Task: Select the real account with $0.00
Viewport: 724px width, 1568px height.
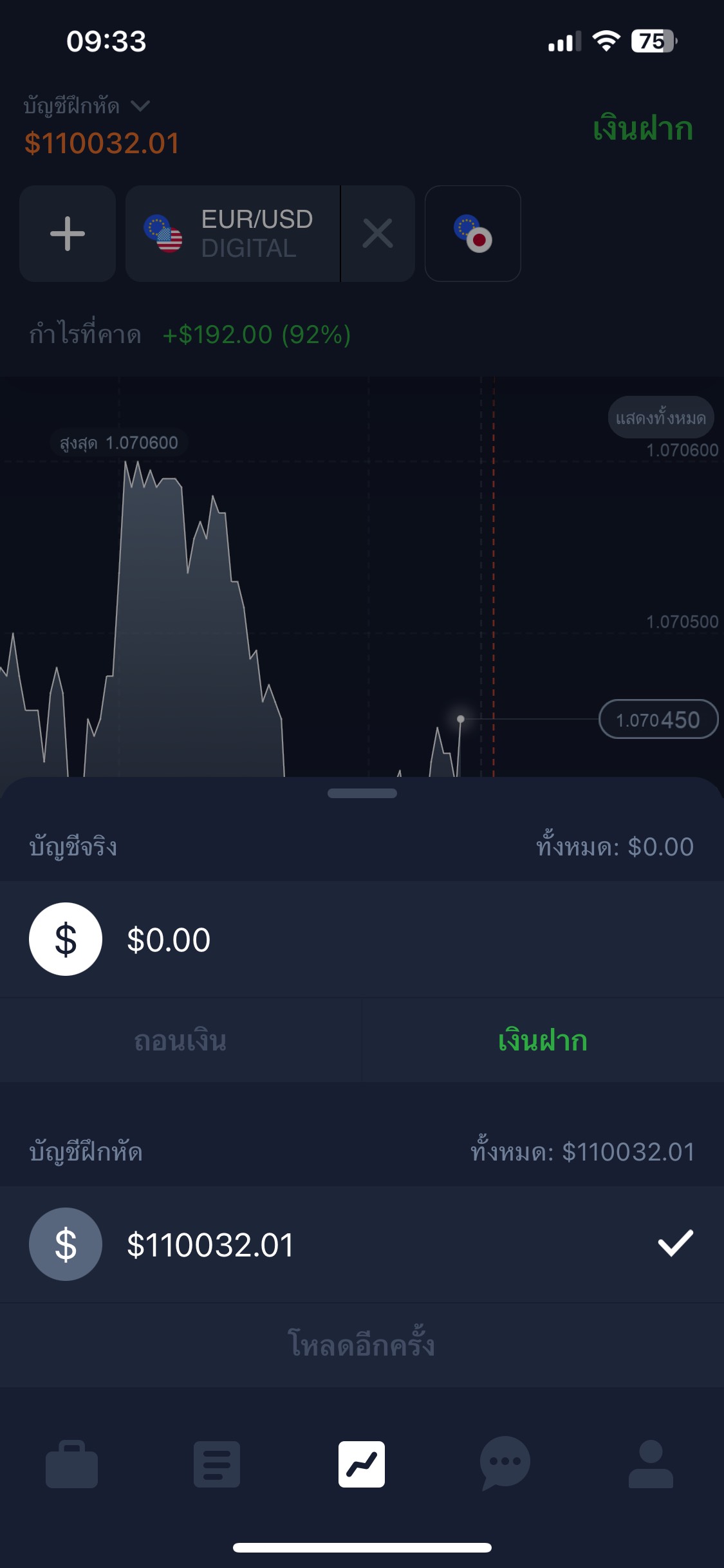Action: (362, 939)
